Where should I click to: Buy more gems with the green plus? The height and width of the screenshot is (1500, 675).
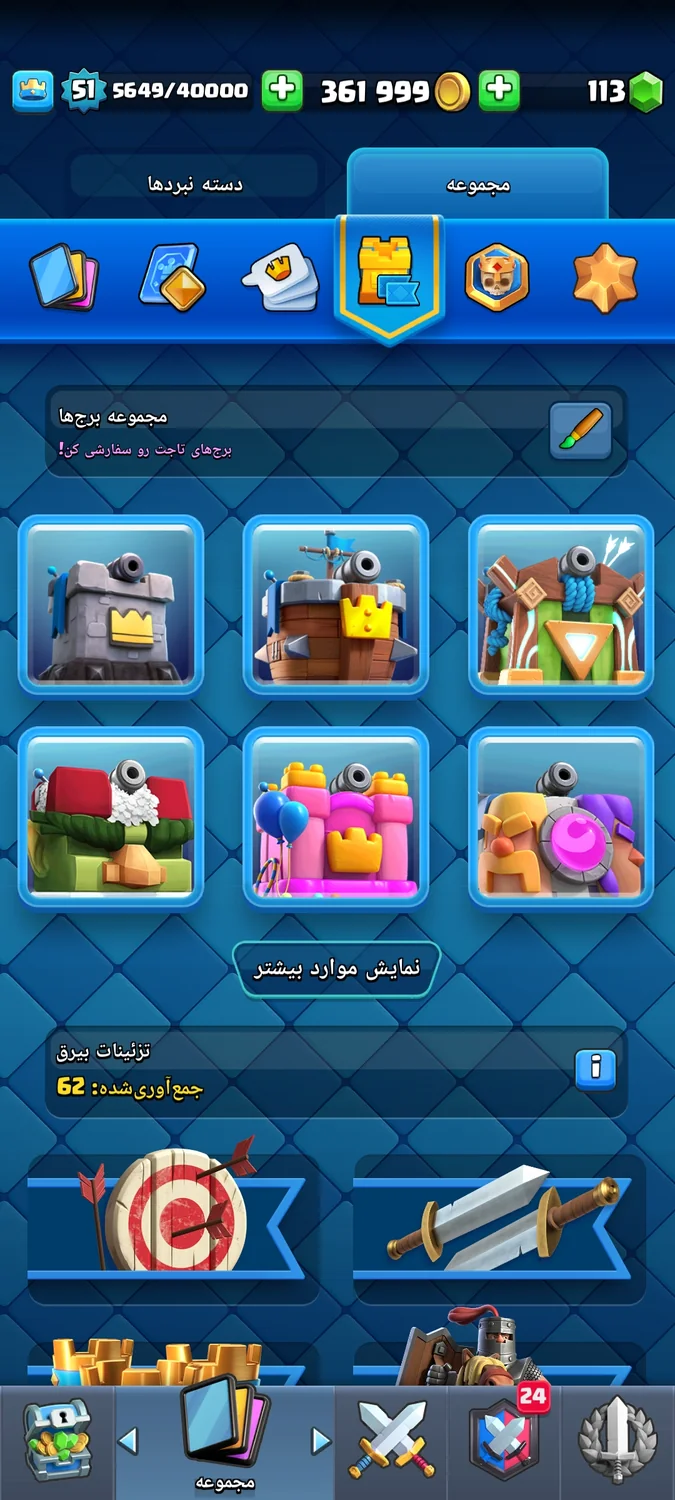[x=499, y=92]
